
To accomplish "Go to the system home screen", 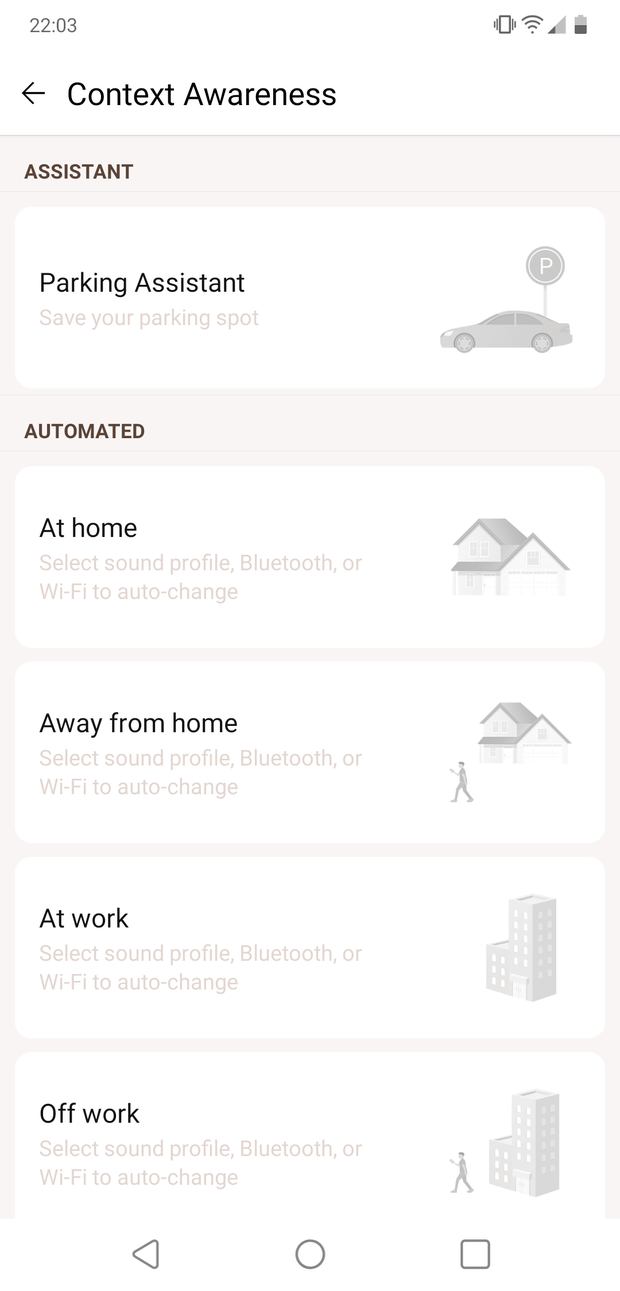I will (310, 1254).
